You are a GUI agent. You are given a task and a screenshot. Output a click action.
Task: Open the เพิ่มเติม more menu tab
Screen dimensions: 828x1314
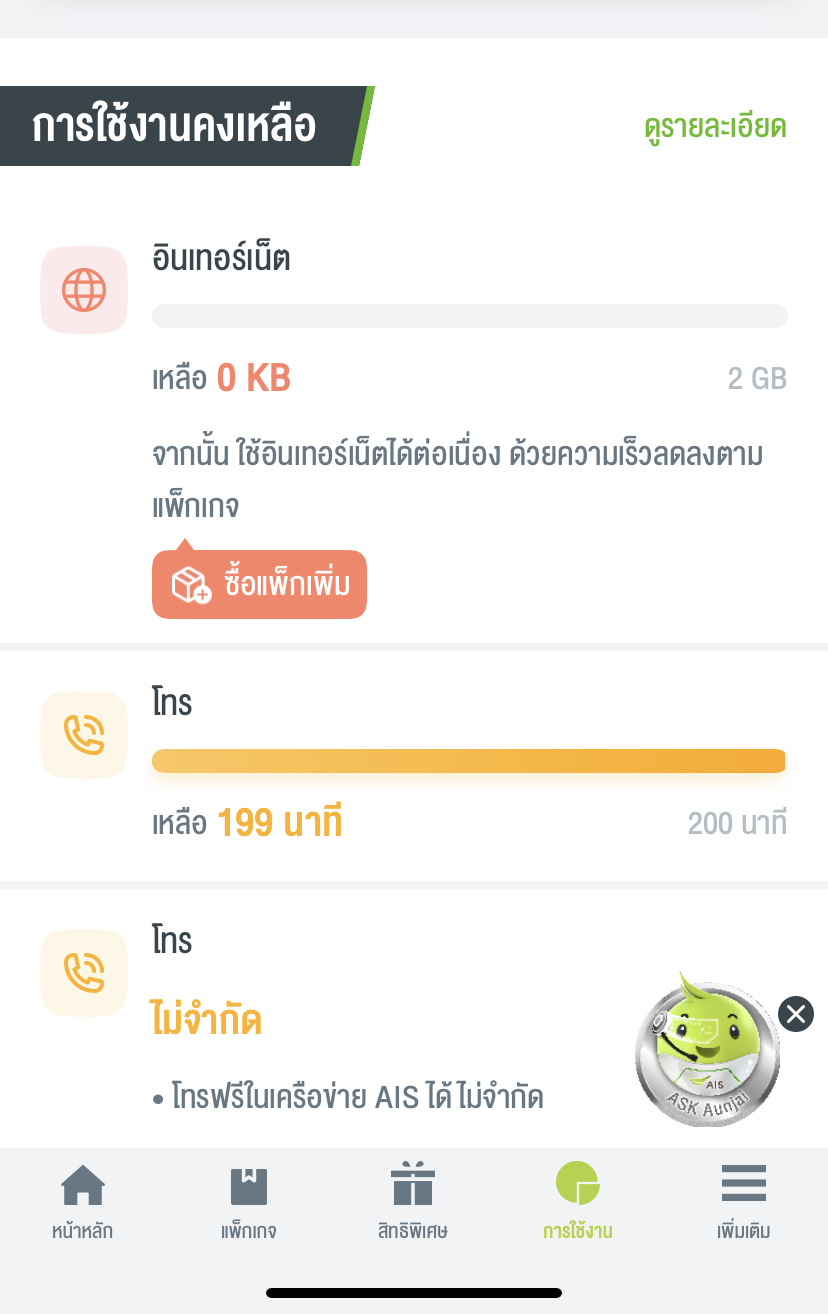click(743, 1201)
